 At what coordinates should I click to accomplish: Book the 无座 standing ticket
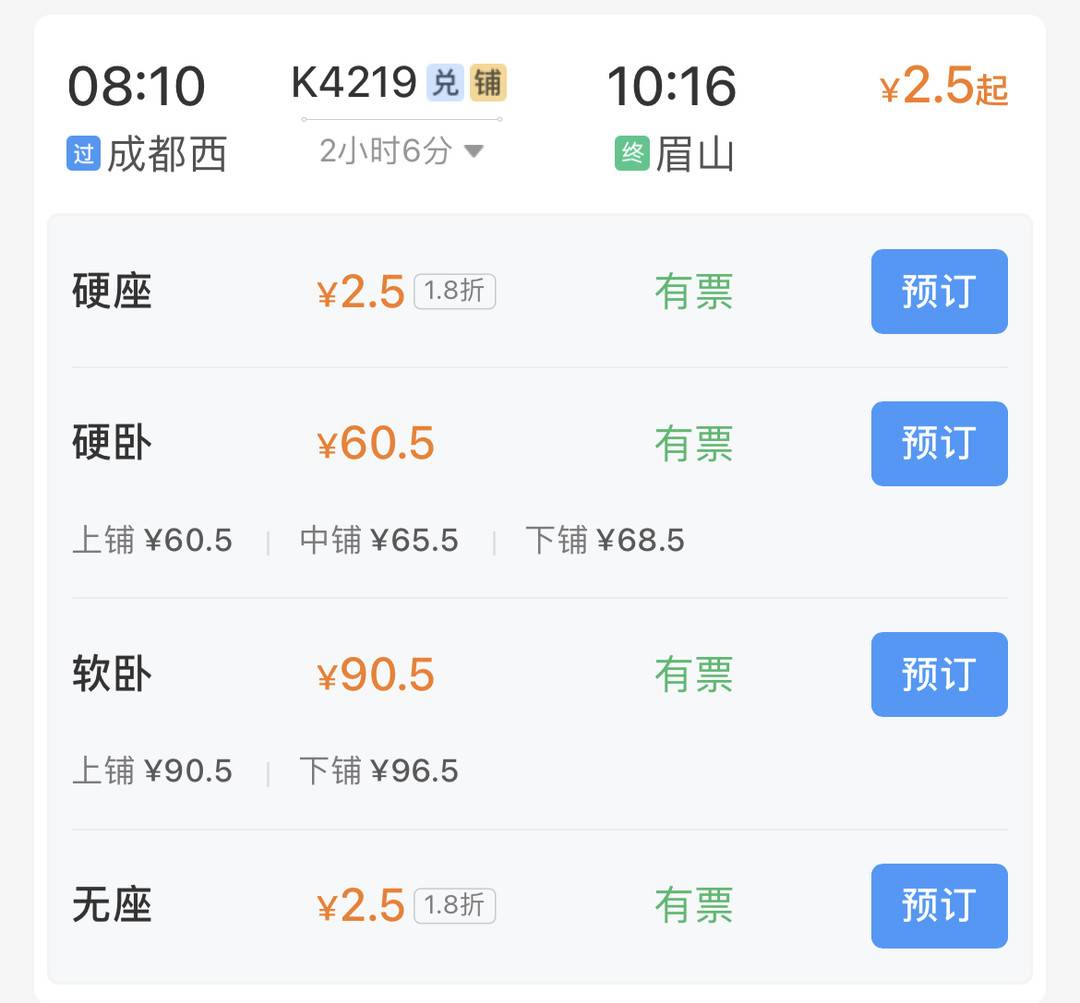pos(939,905)
